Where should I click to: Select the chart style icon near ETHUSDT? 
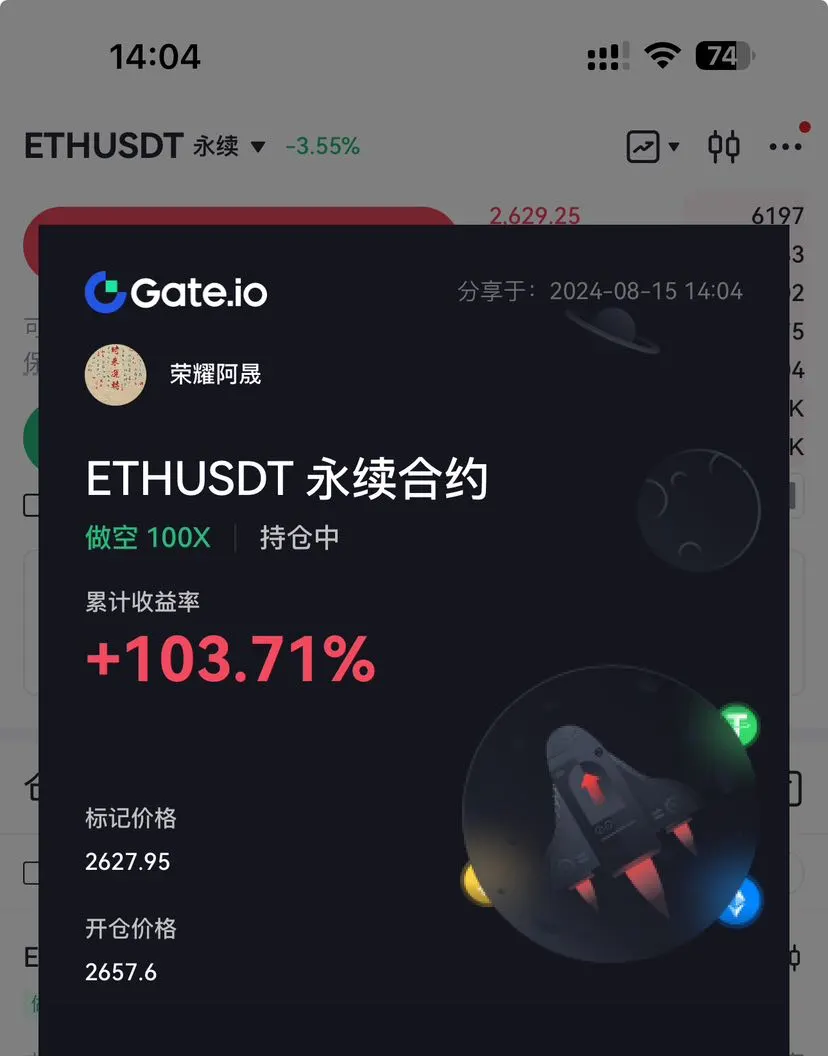[644, 146]
